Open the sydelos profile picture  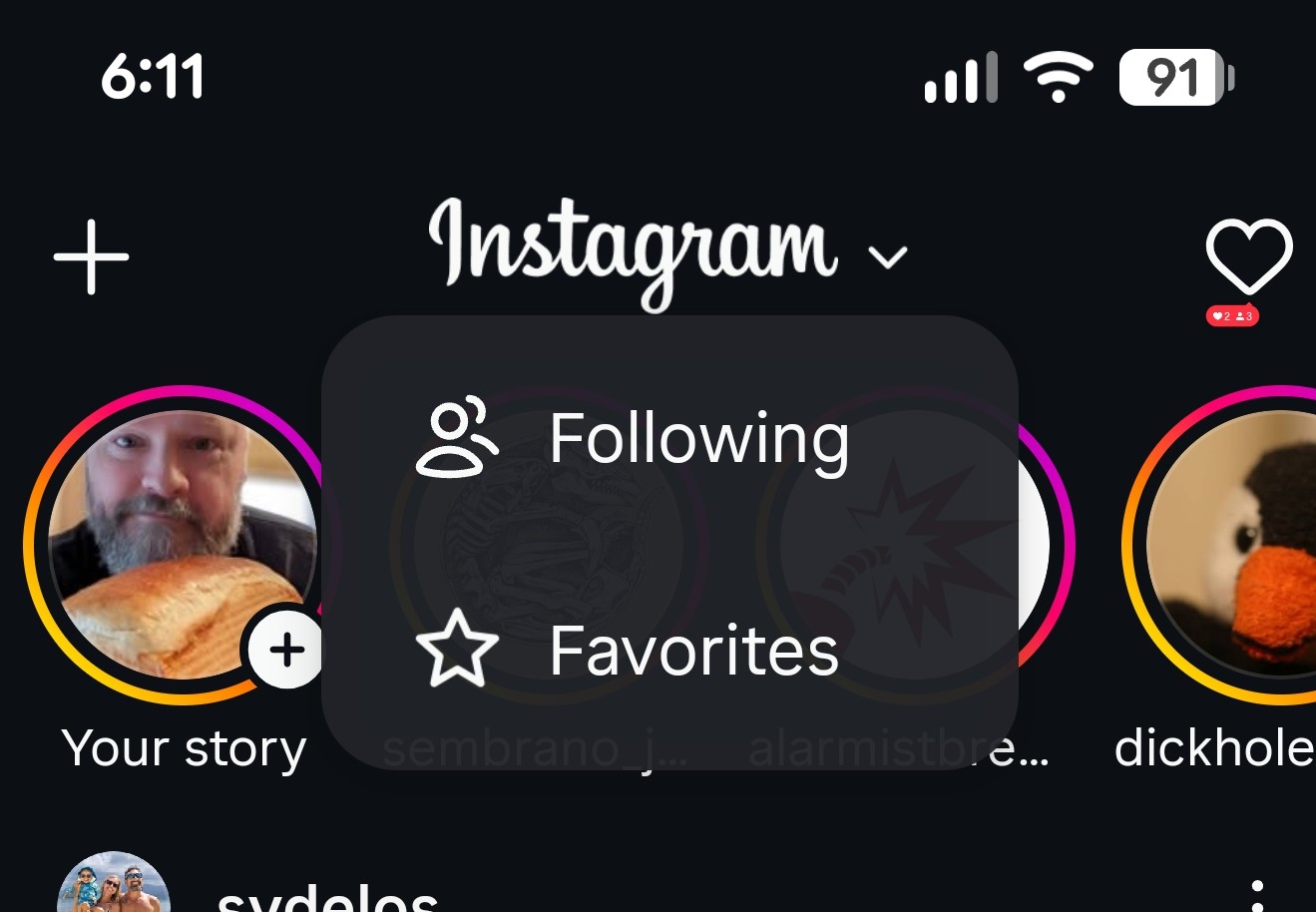(x=113, y=888)
